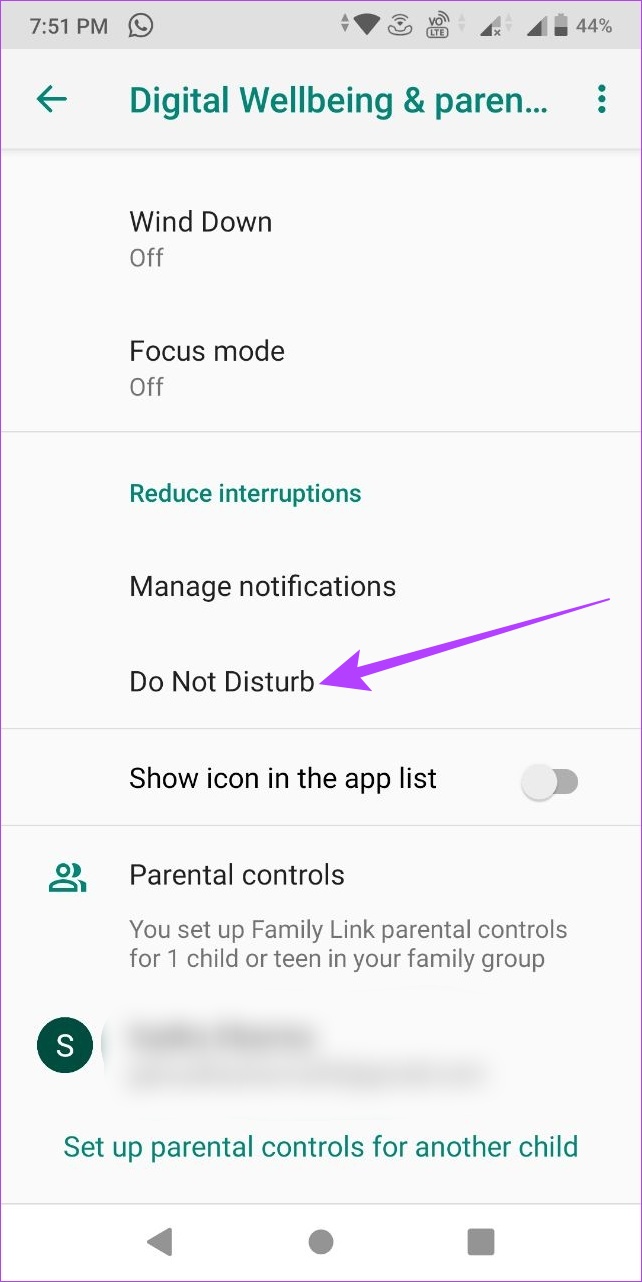
Task: Open Manage notifications
Action: (x=321, y=586)
